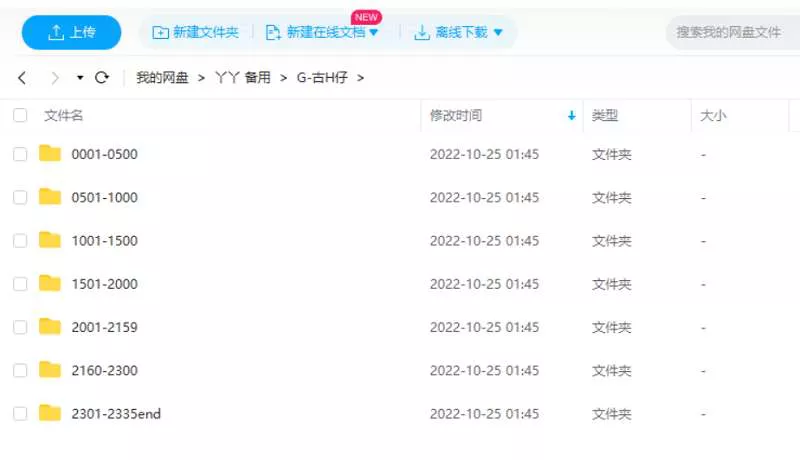Open 离线下载 offline download menu

coord(459,33)
